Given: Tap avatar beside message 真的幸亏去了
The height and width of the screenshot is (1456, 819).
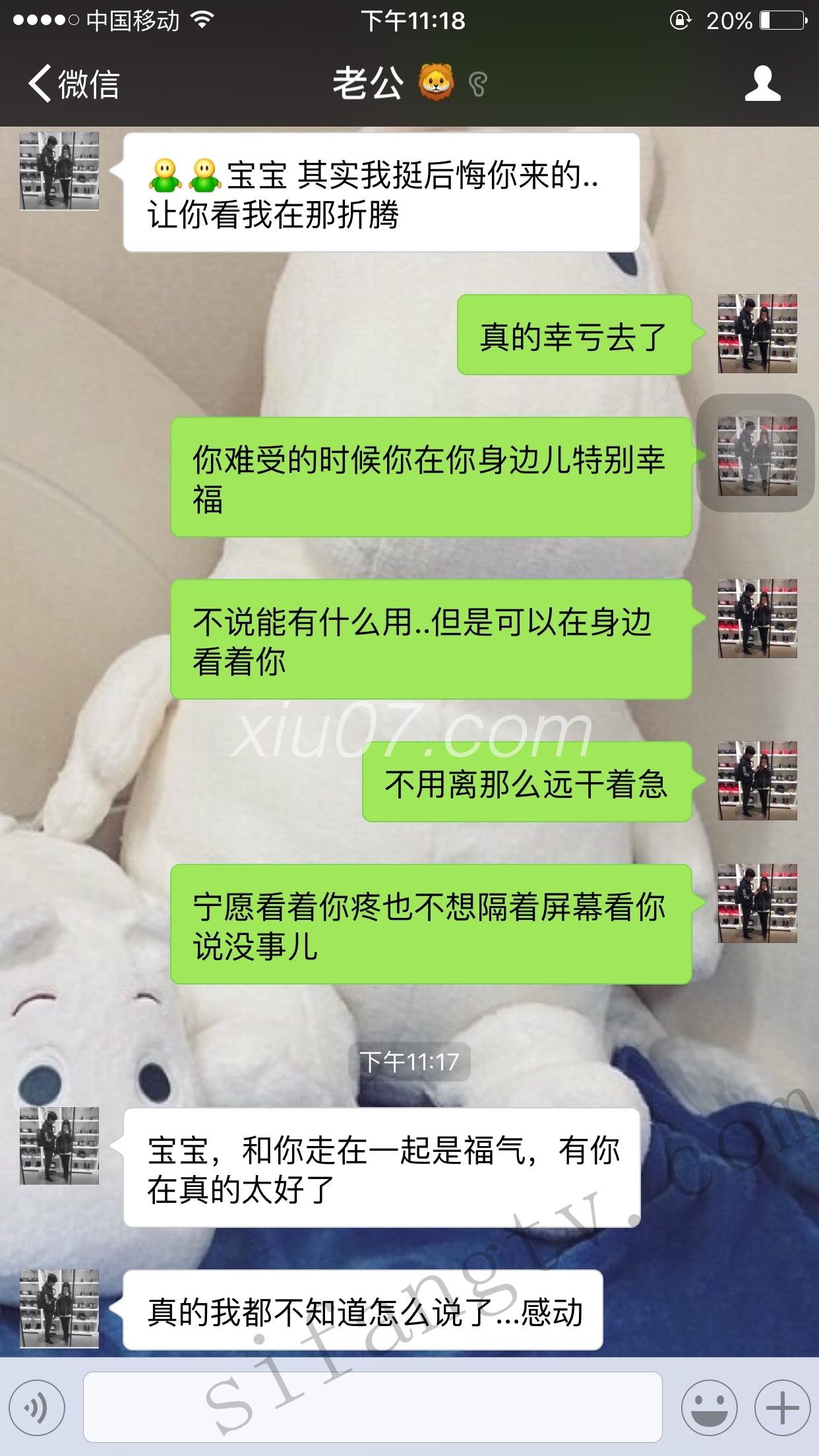Looking at the screenshot, I should (757, 334).
